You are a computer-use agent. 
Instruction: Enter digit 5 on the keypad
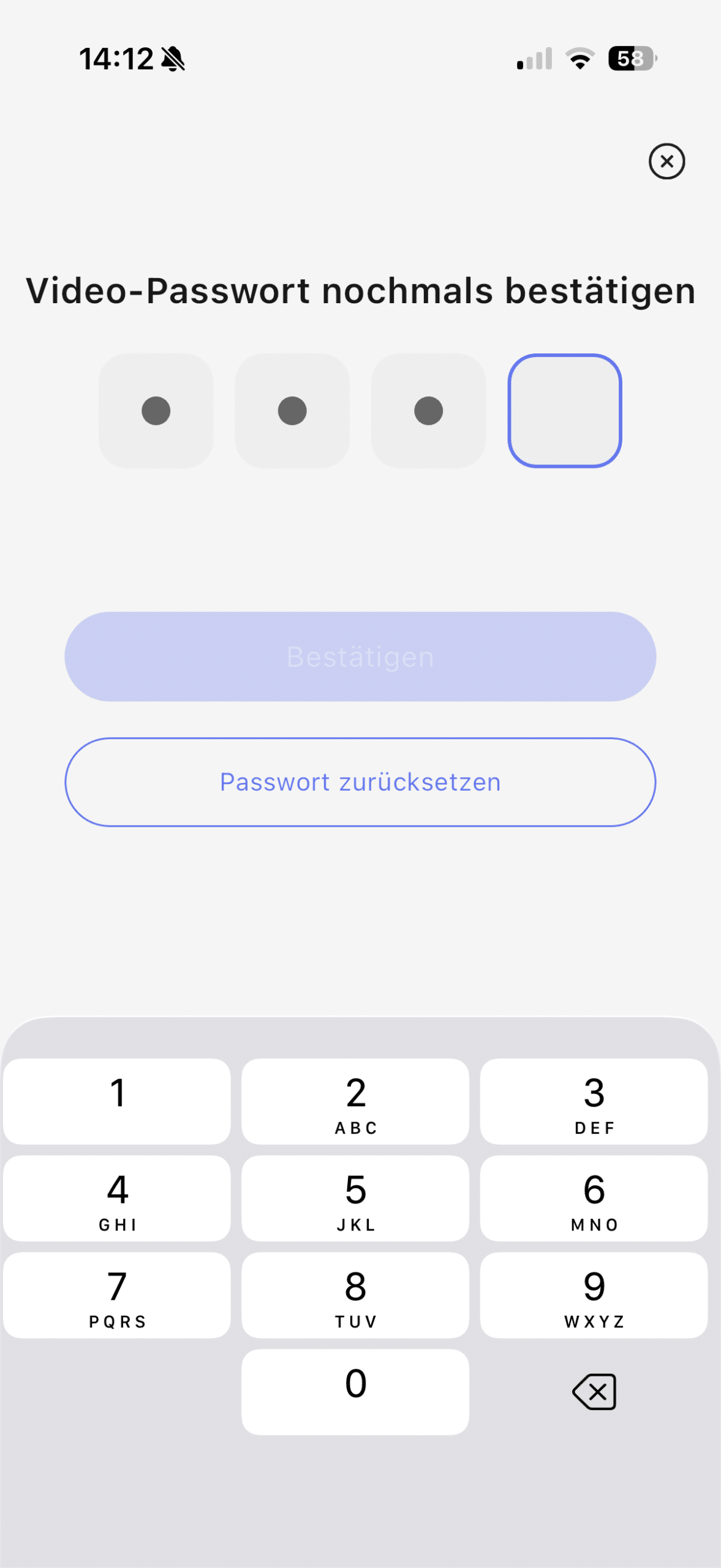355,1198
